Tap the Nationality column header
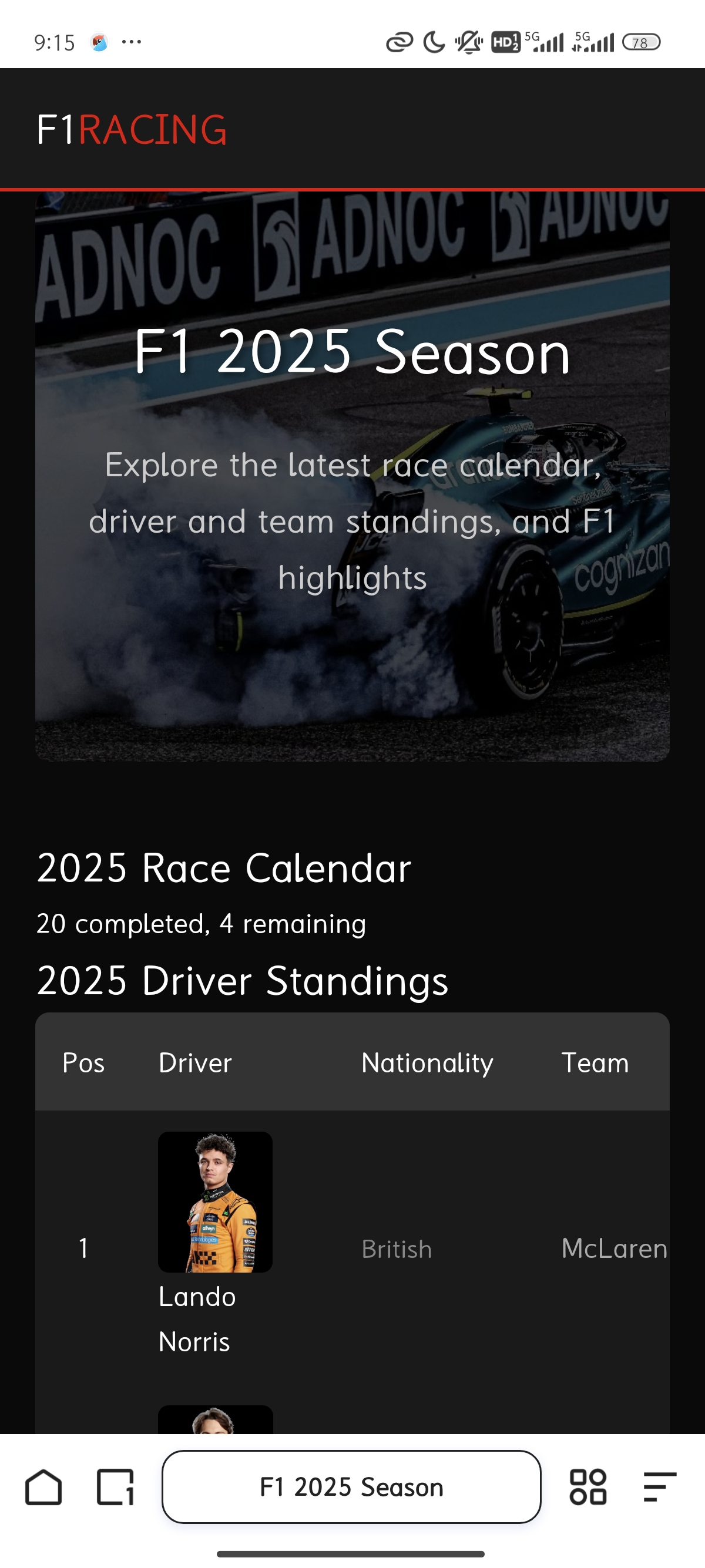 point(427,1064)
